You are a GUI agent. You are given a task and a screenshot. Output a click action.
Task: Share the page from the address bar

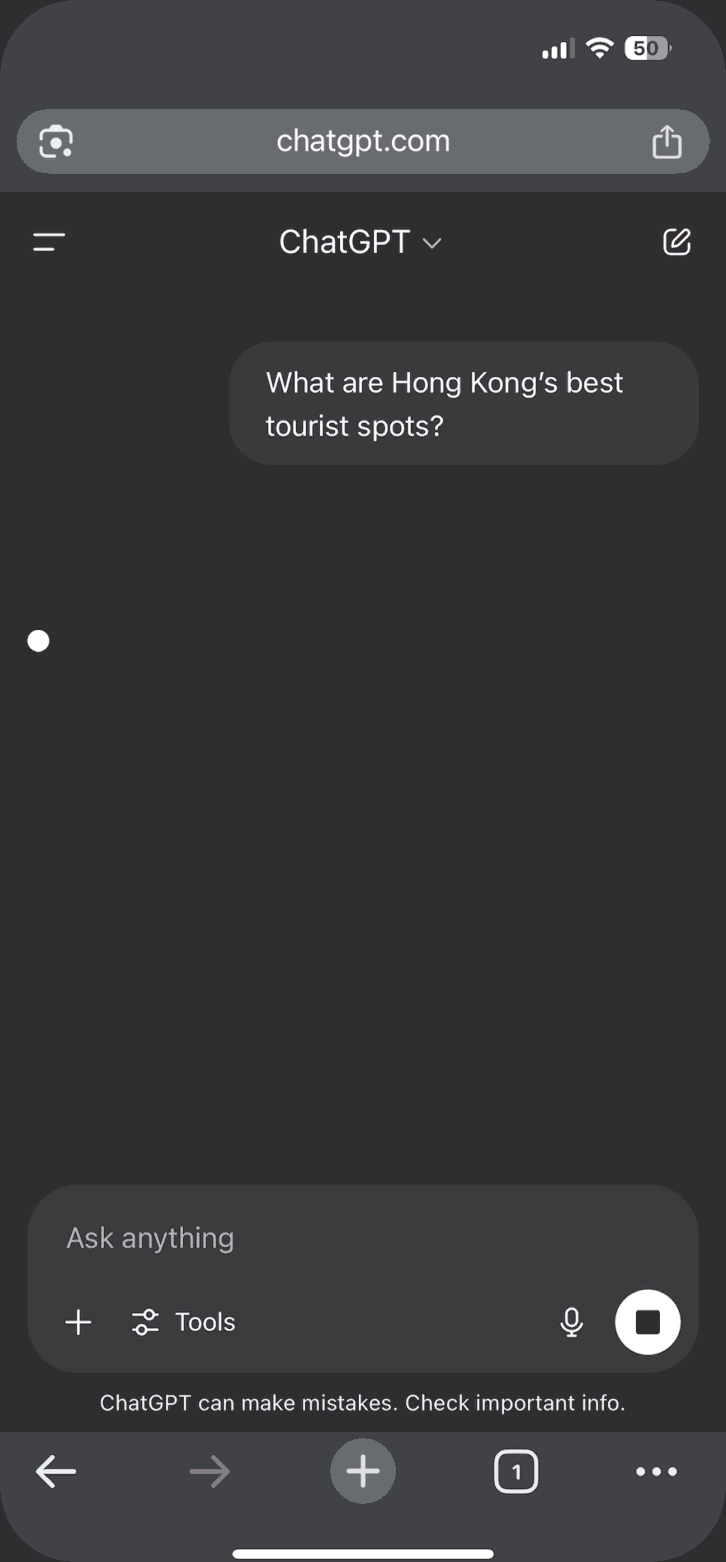click(x=667, y=141)
